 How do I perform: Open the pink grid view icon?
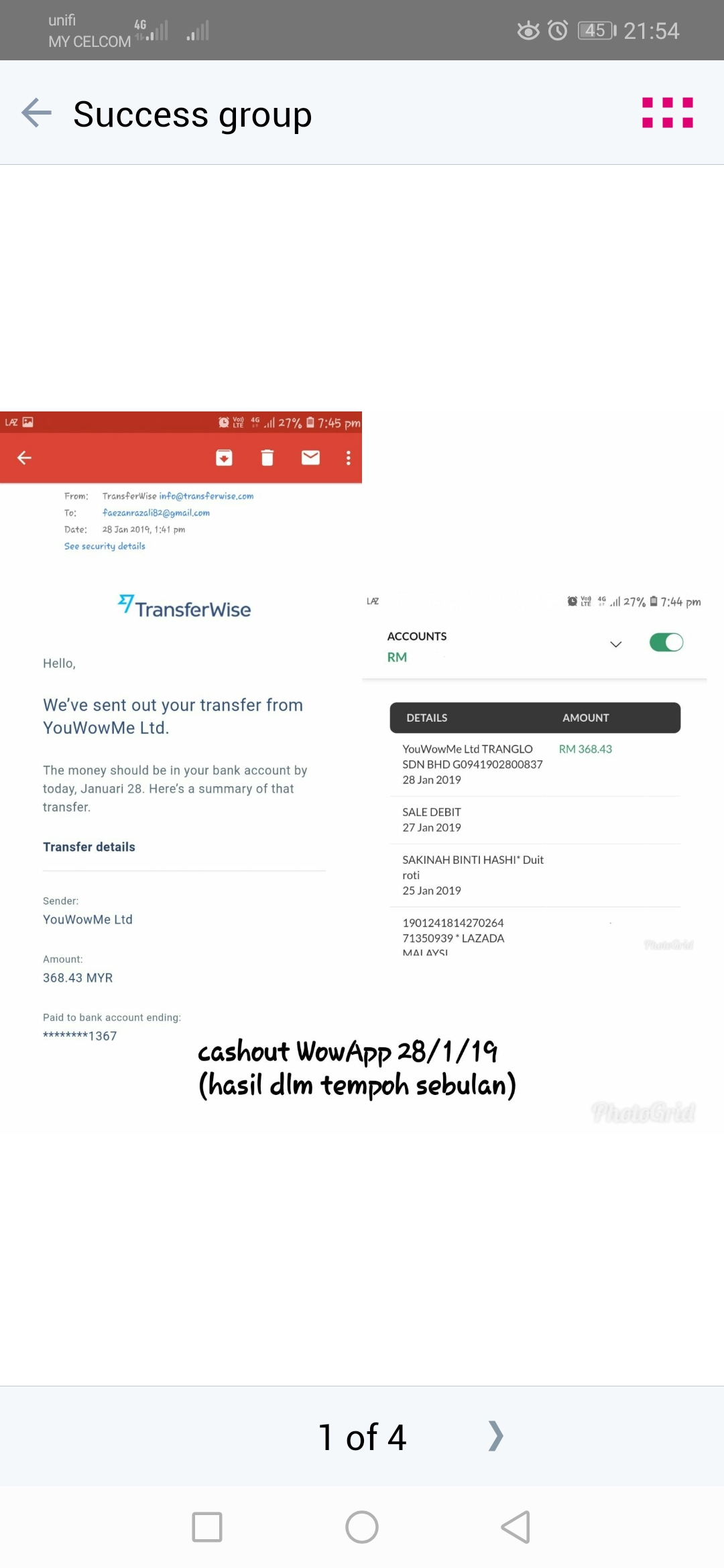point(667,113)
